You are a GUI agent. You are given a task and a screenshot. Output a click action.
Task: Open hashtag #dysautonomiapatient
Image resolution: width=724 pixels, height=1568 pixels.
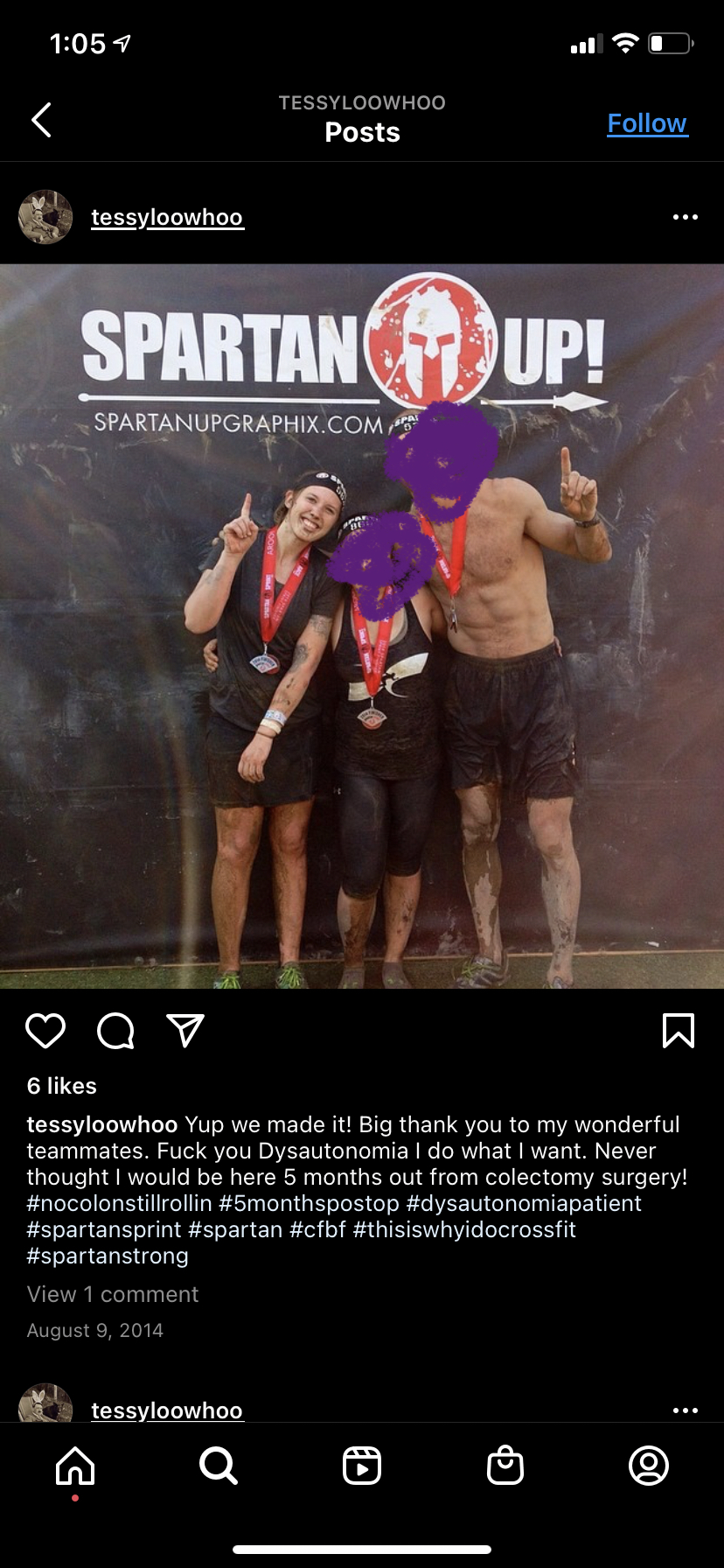click(523, 1203)
